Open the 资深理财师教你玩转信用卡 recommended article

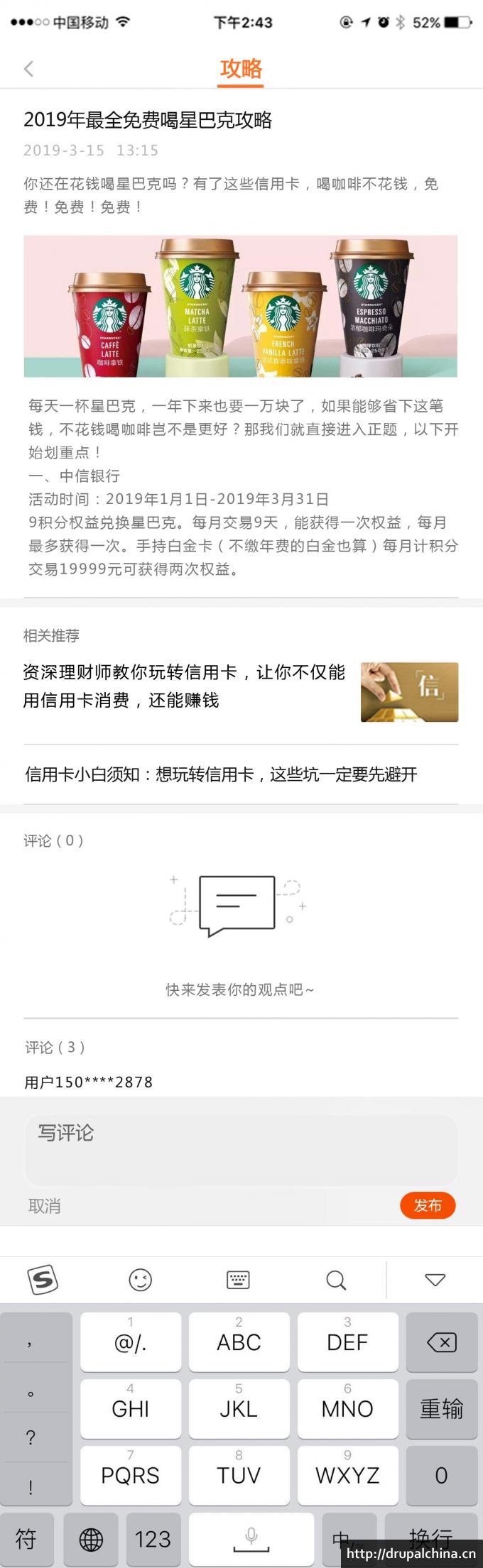pyautogui.click(x=184, y=686)
